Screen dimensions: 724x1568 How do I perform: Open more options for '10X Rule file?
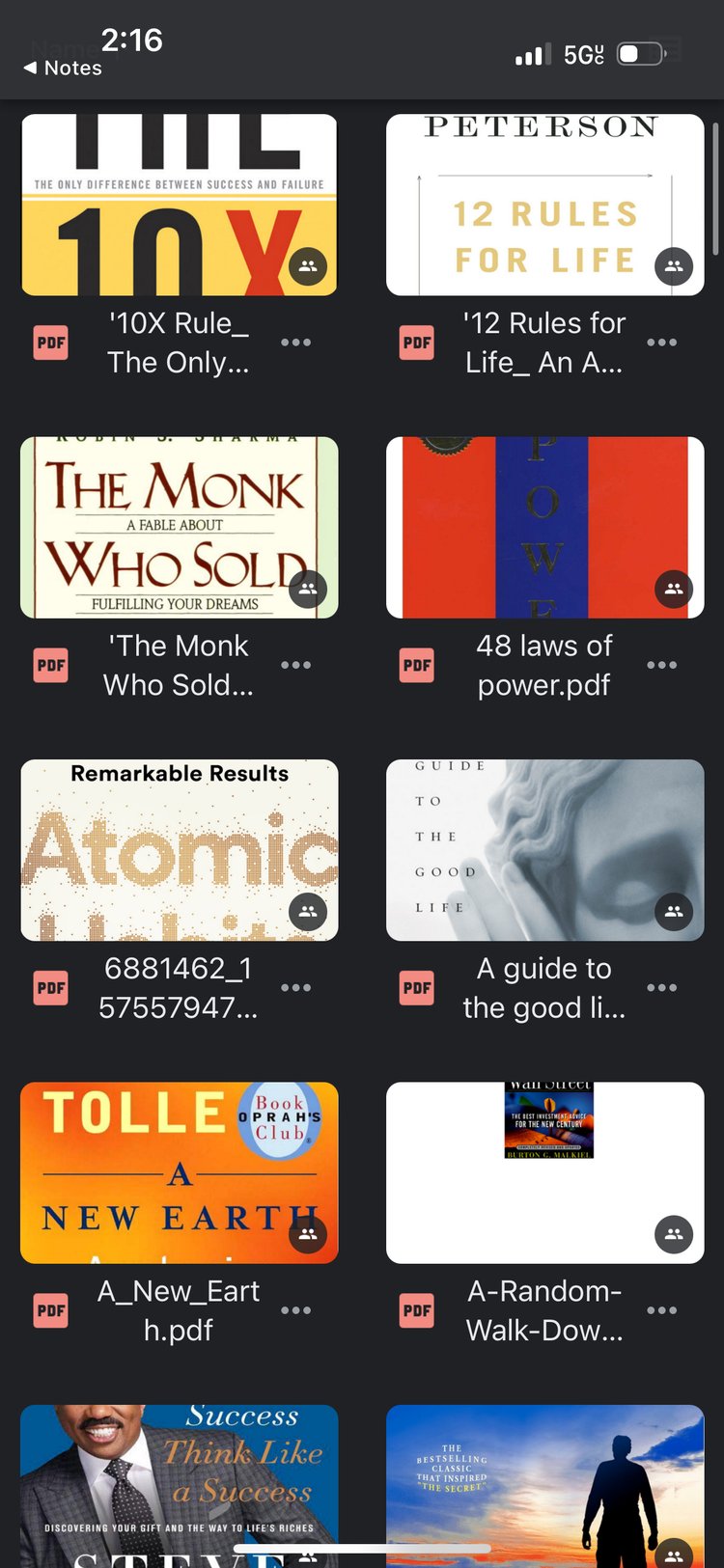tap(295, 343)
